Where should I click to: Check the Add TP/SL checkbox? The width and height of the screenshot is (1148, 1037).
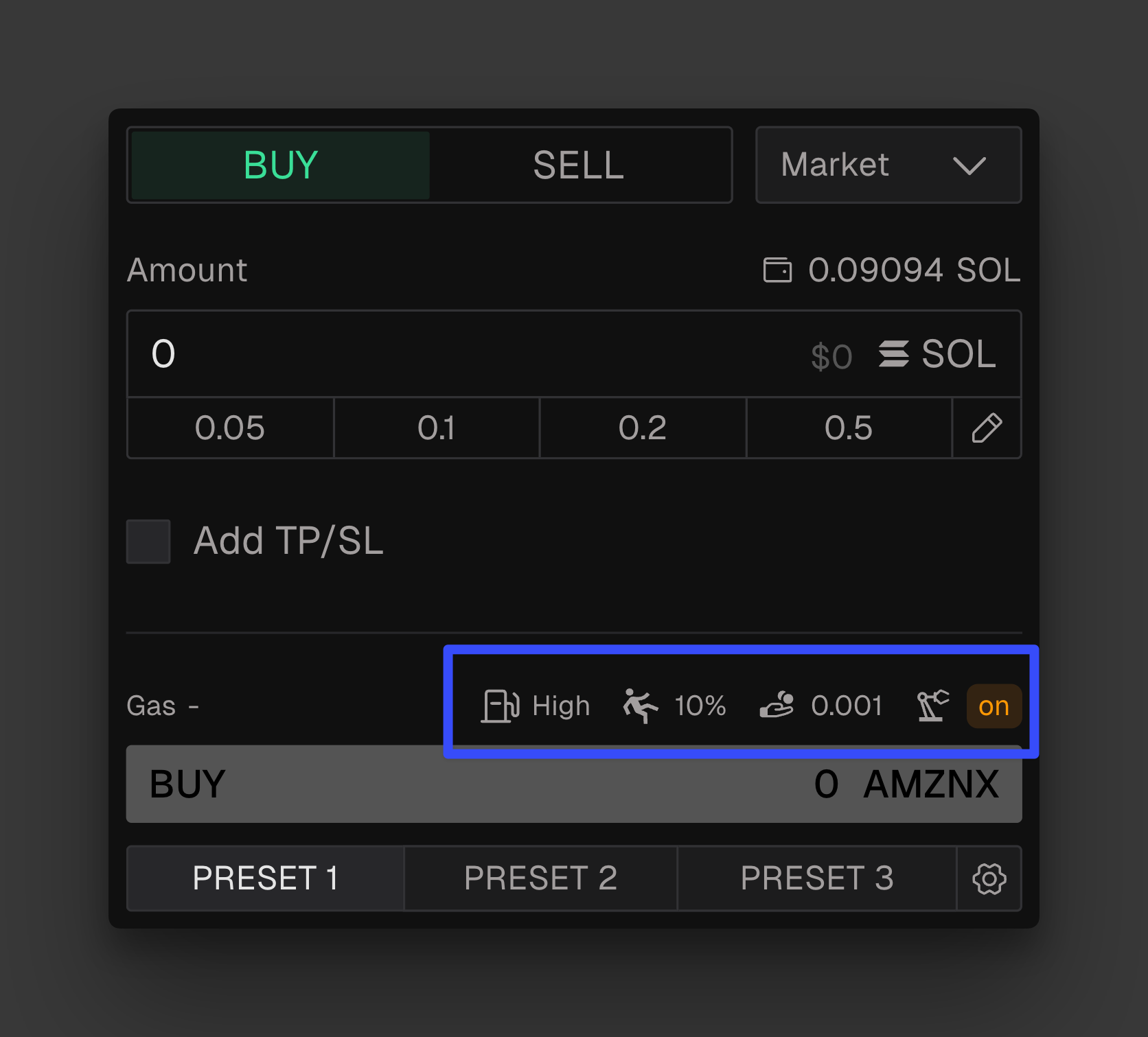coord(148,541)
